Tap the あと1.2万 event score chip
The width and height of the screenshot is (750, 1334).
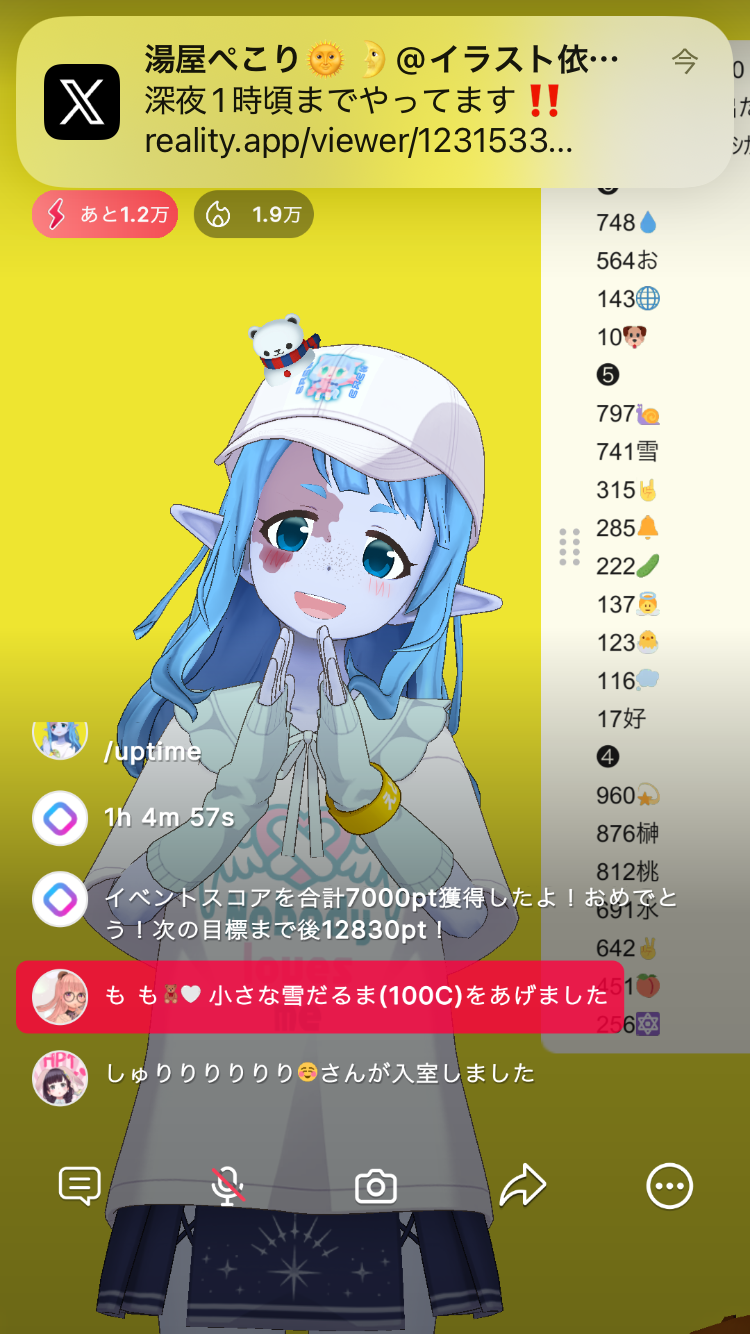pos(105,214)
